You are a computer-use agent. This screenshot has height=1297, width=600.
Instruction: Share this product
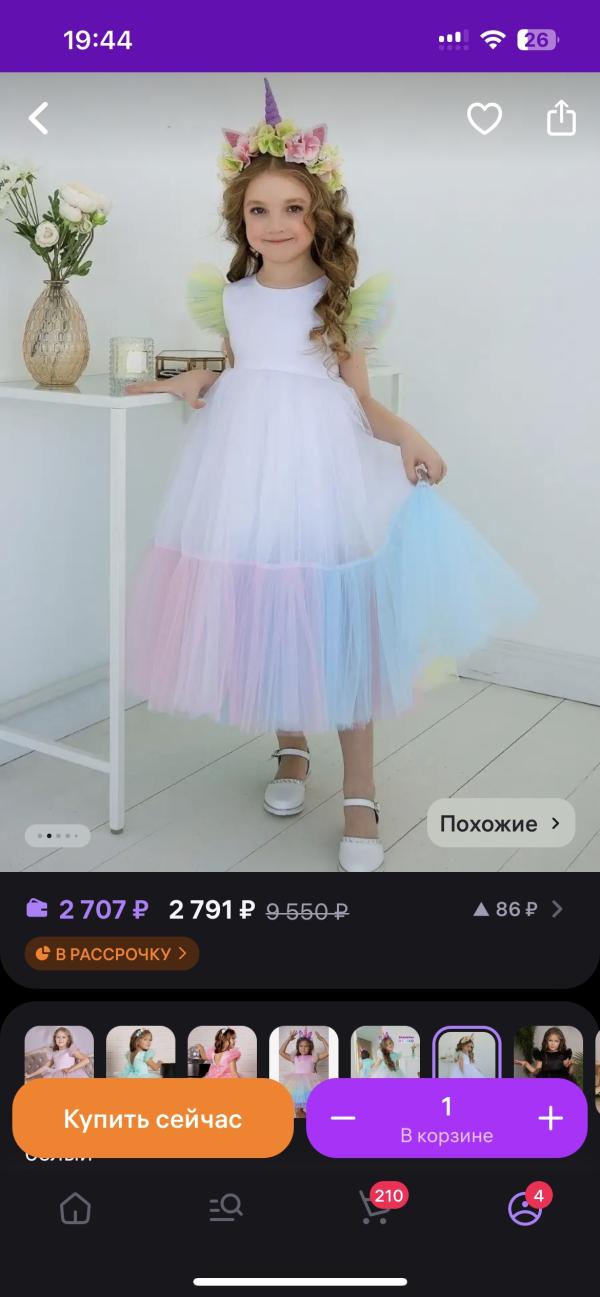pyautogui.click(x=562, y=117)
